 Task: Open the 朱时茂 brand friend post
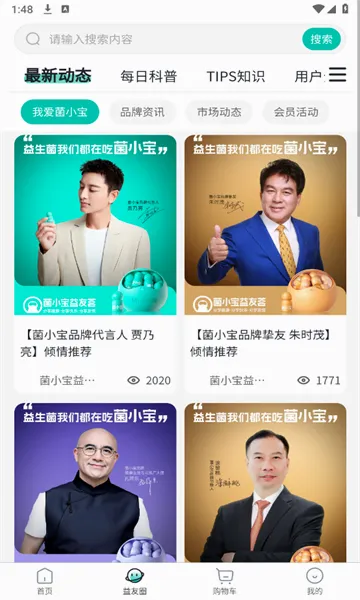(x=265, y=263)
